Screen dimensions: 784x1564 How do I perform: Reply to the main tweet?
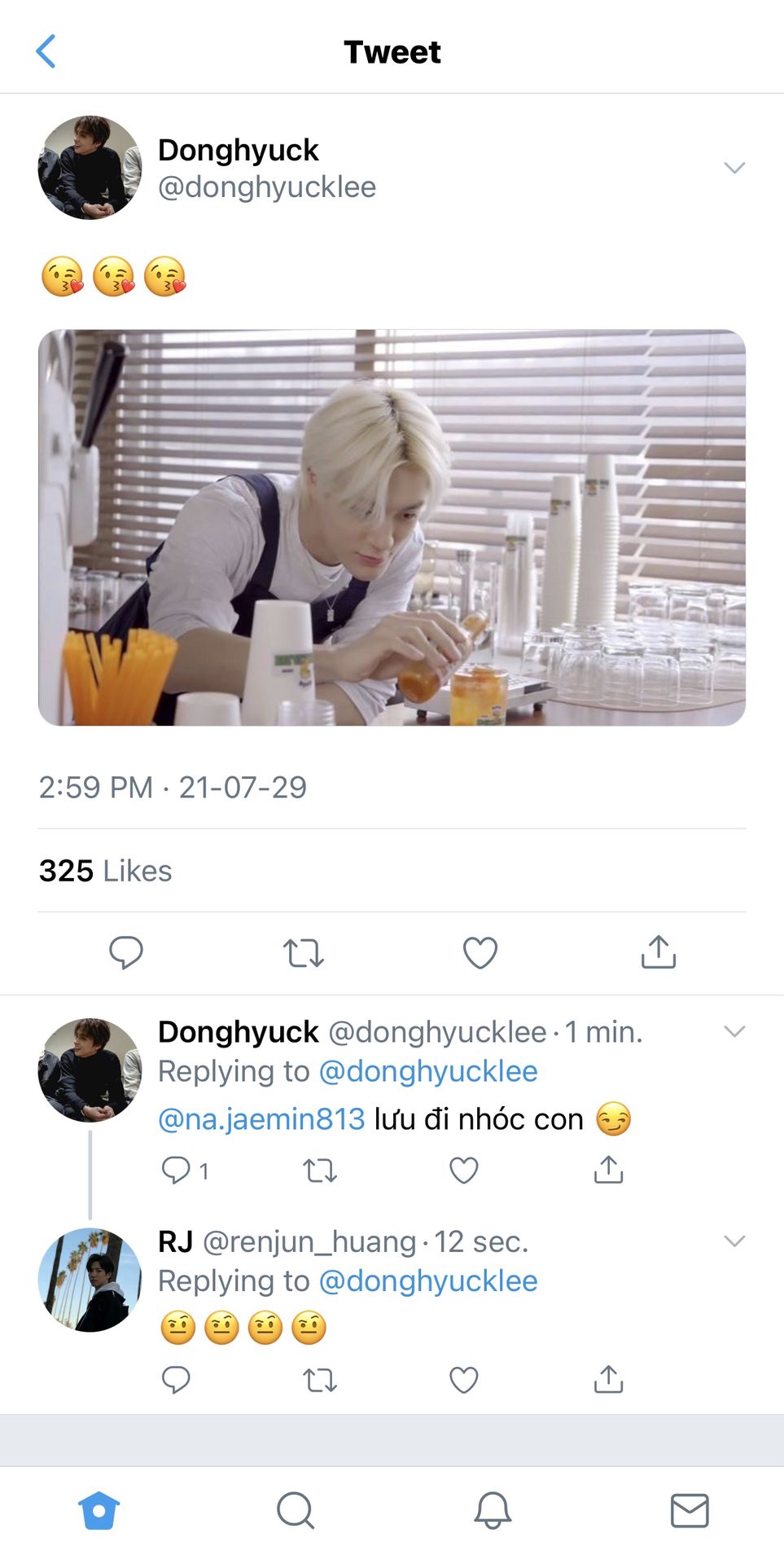126,951
